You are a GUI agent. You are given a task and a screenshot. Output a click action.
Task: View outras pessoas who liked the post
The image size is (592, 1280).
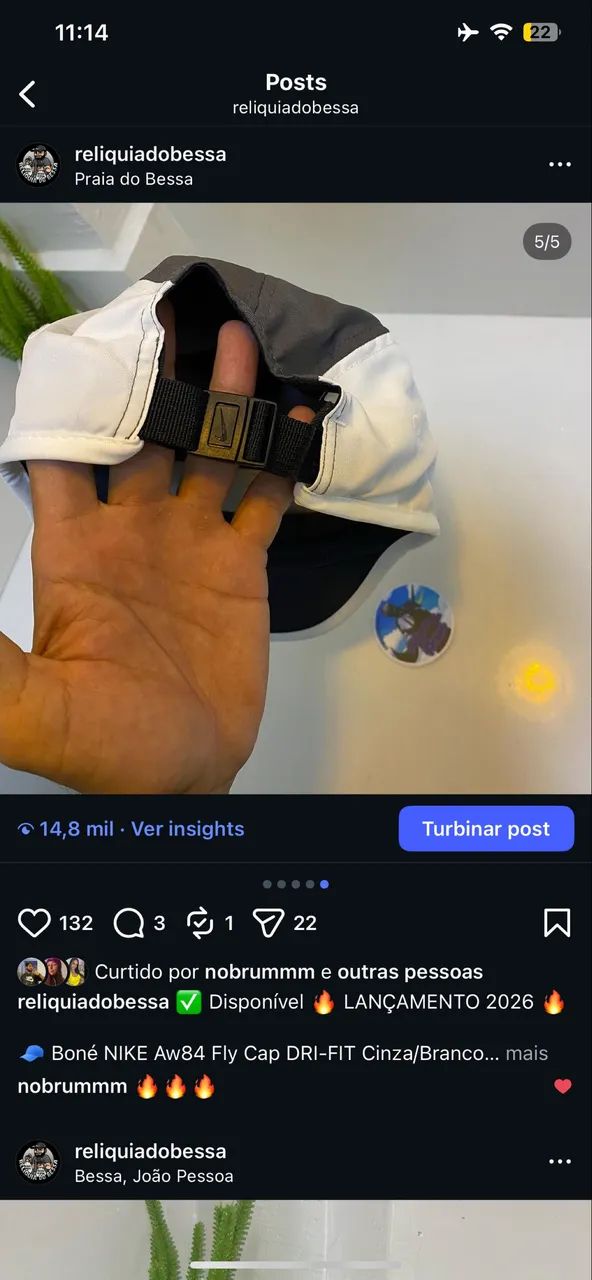(410, 972)
